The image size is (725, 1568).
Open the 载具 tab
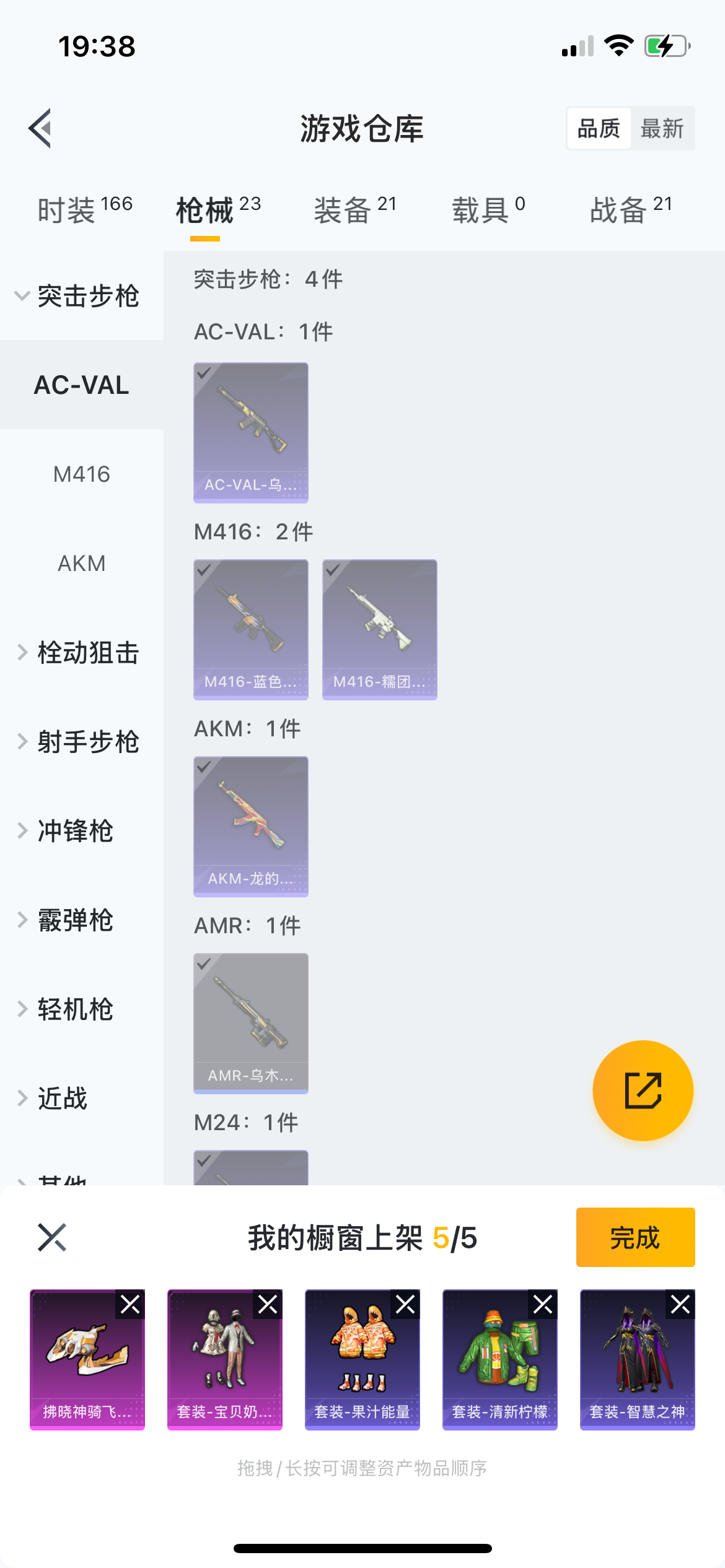pos(488,209)
